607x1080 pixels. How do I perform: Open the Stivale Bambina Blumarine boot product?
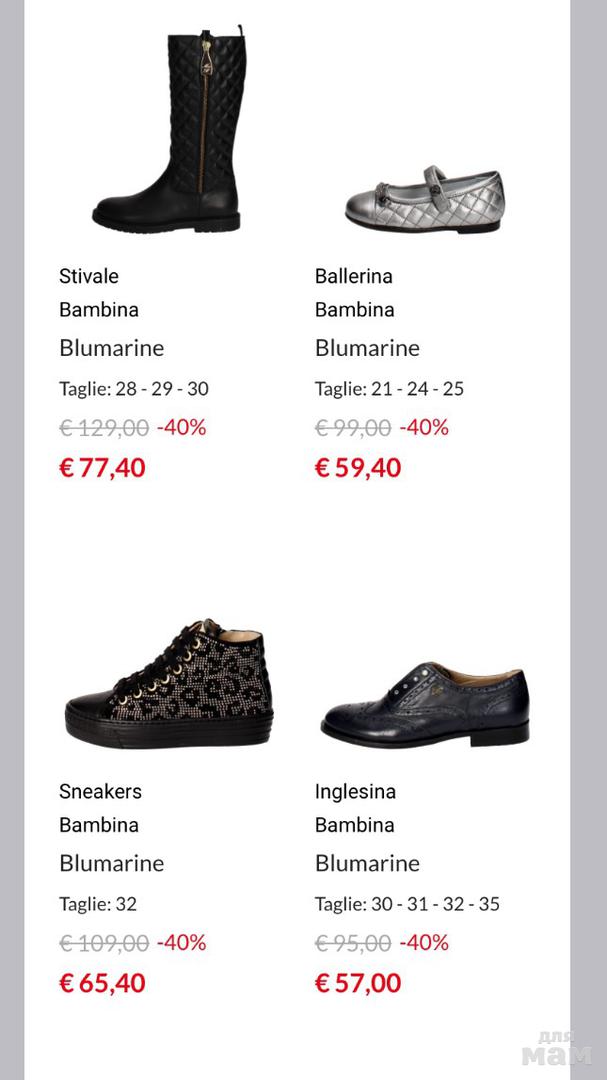168,131
